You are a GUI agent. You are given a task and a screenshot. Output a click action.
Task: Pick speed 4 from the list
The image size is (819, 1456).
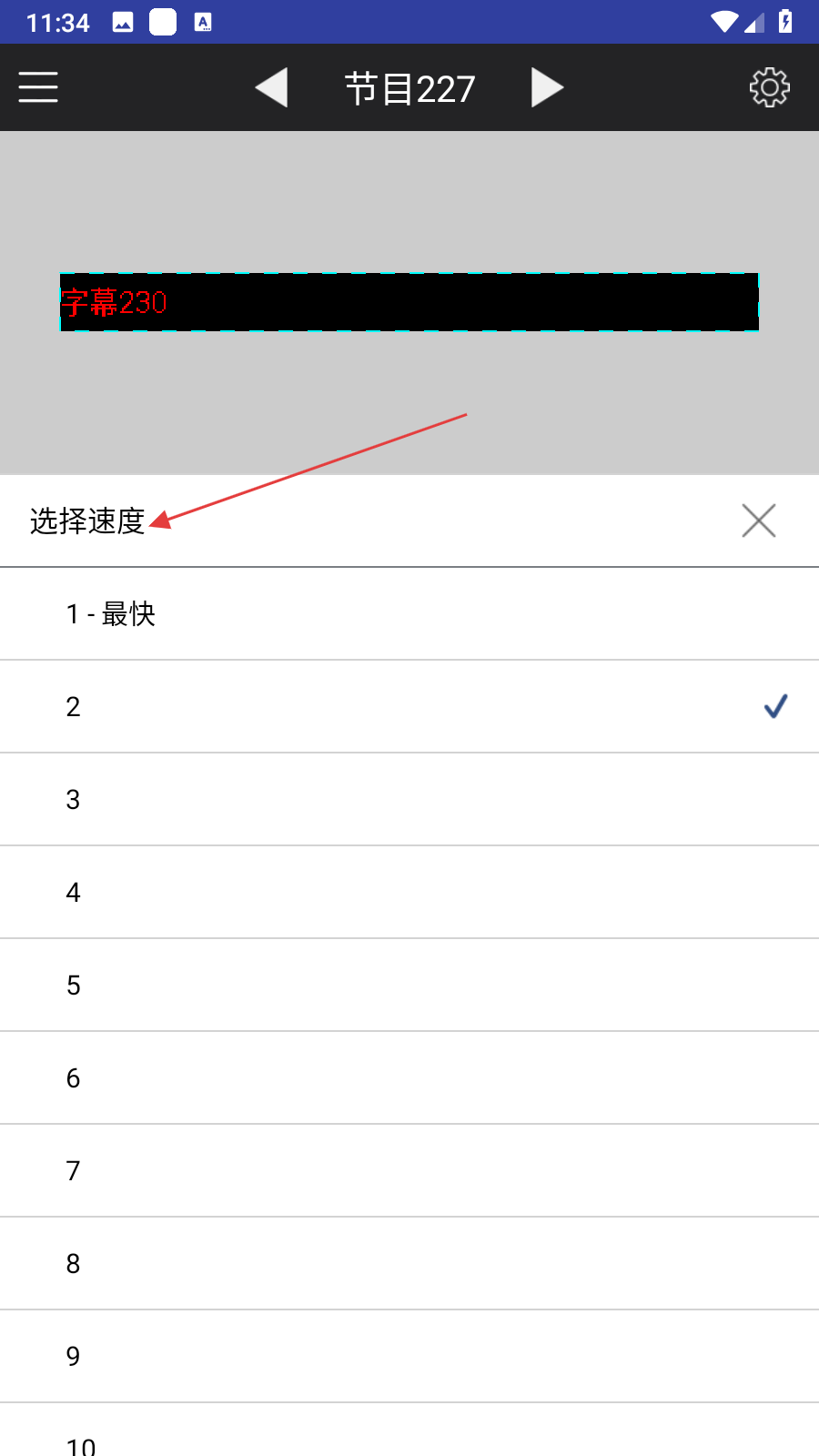[409, 893]
